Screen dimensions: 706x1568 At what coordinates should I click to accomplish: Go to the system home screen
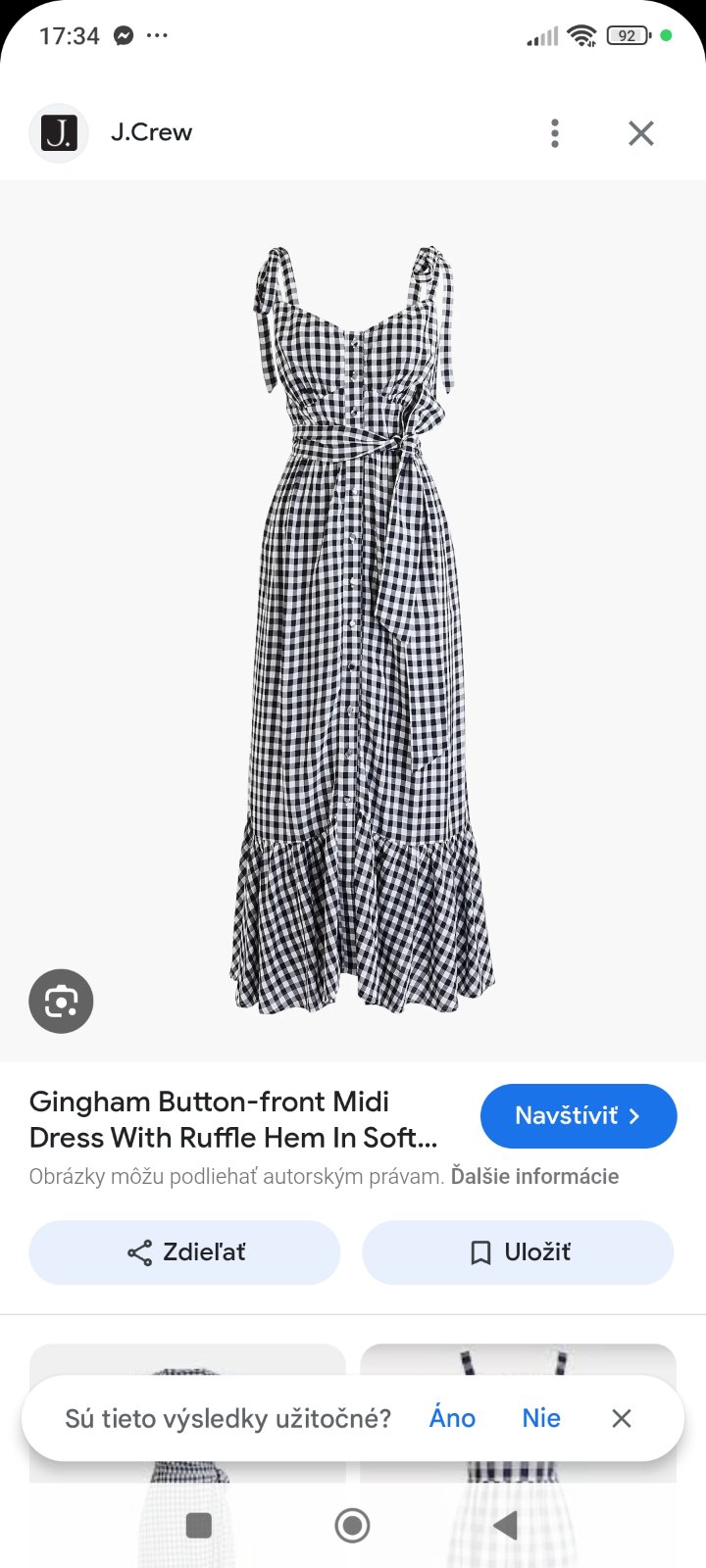tap(352, 1525)
